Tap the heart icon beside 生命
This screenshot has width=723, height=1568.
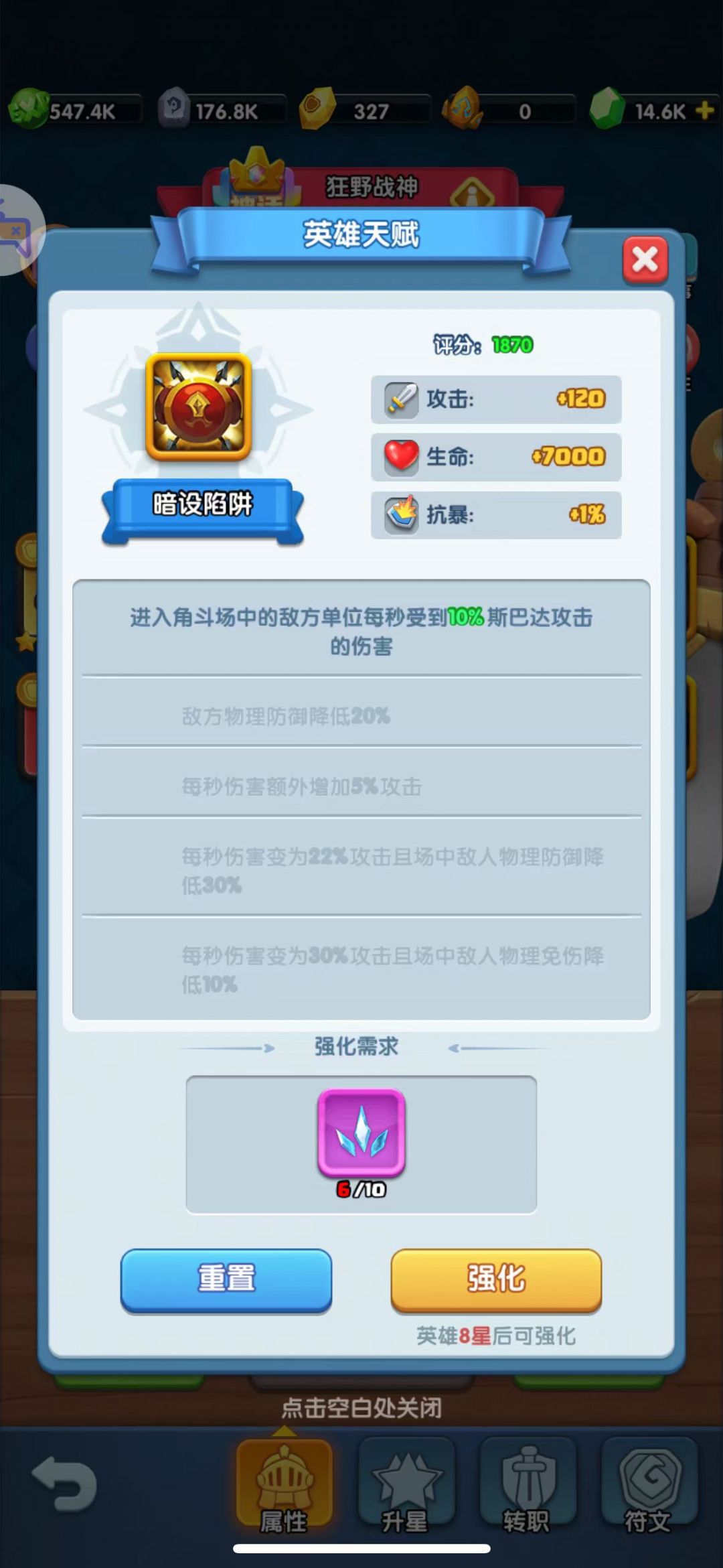click(400, 456)
